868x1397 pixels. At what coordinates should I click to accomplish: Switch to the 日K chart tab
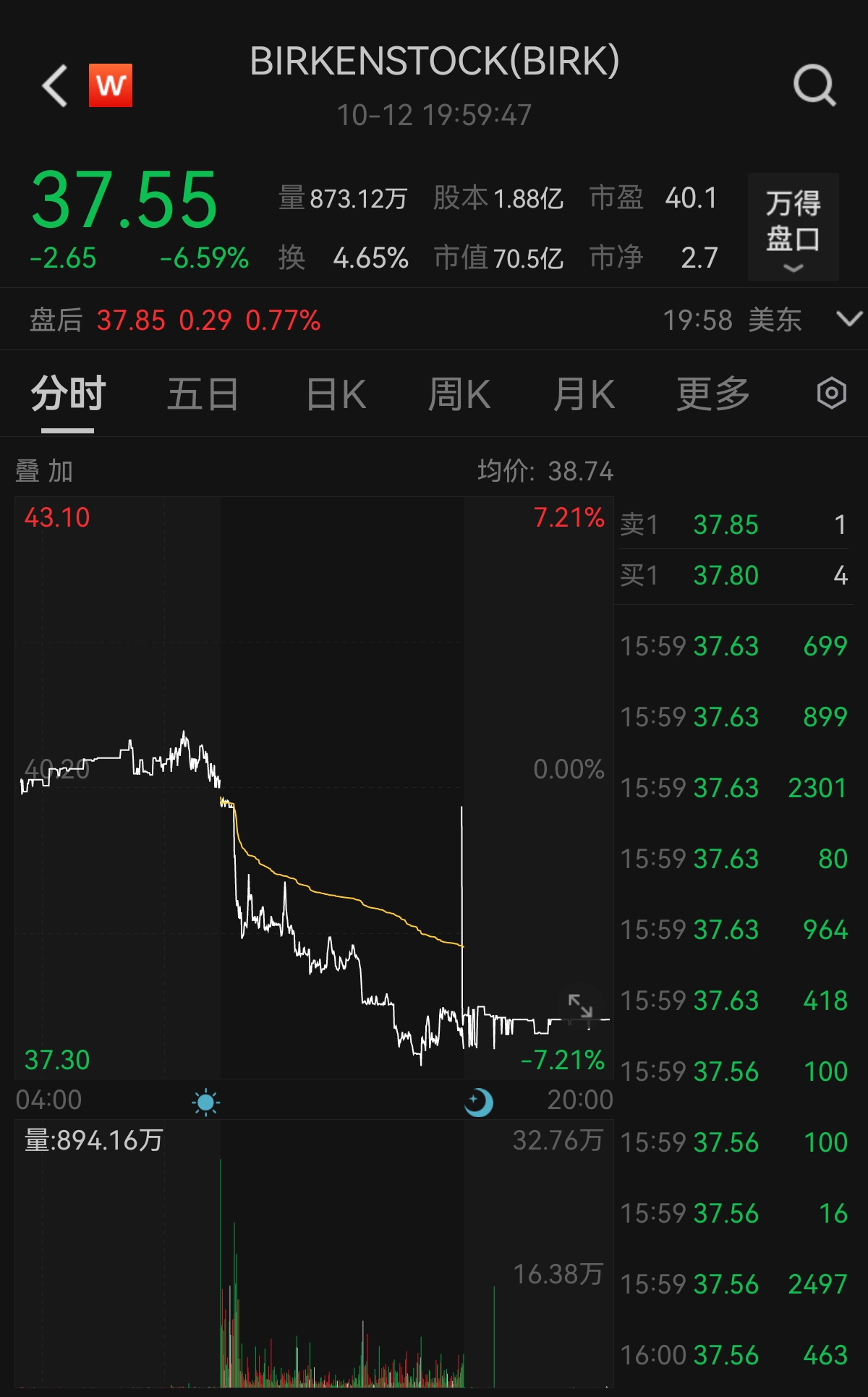[336, 394]
